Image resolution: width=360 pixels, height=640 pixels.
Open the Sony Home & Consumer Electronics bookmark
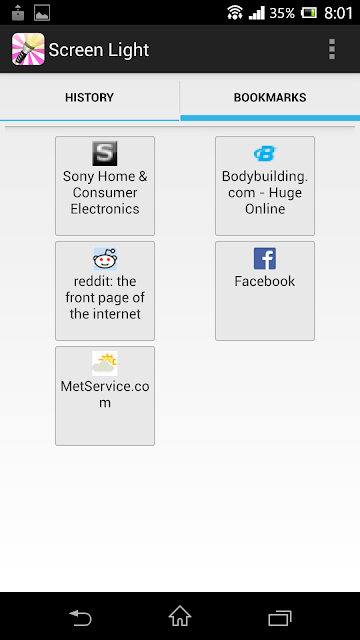[105, 186]
